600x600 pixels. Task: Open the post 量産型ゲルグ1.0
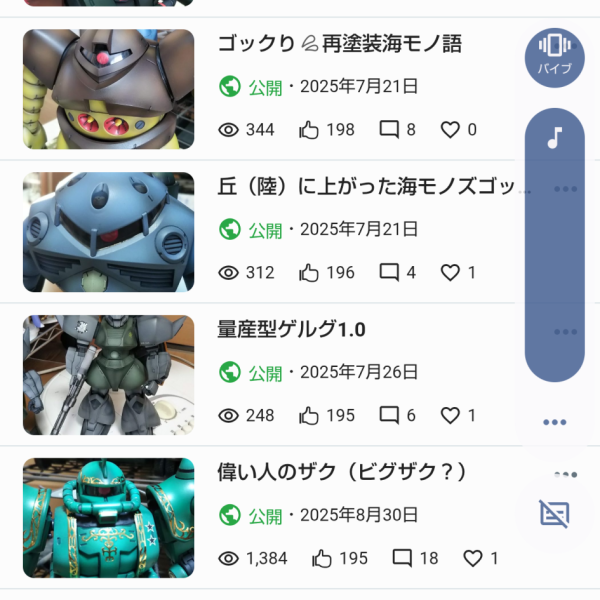[x=289, y=329]
